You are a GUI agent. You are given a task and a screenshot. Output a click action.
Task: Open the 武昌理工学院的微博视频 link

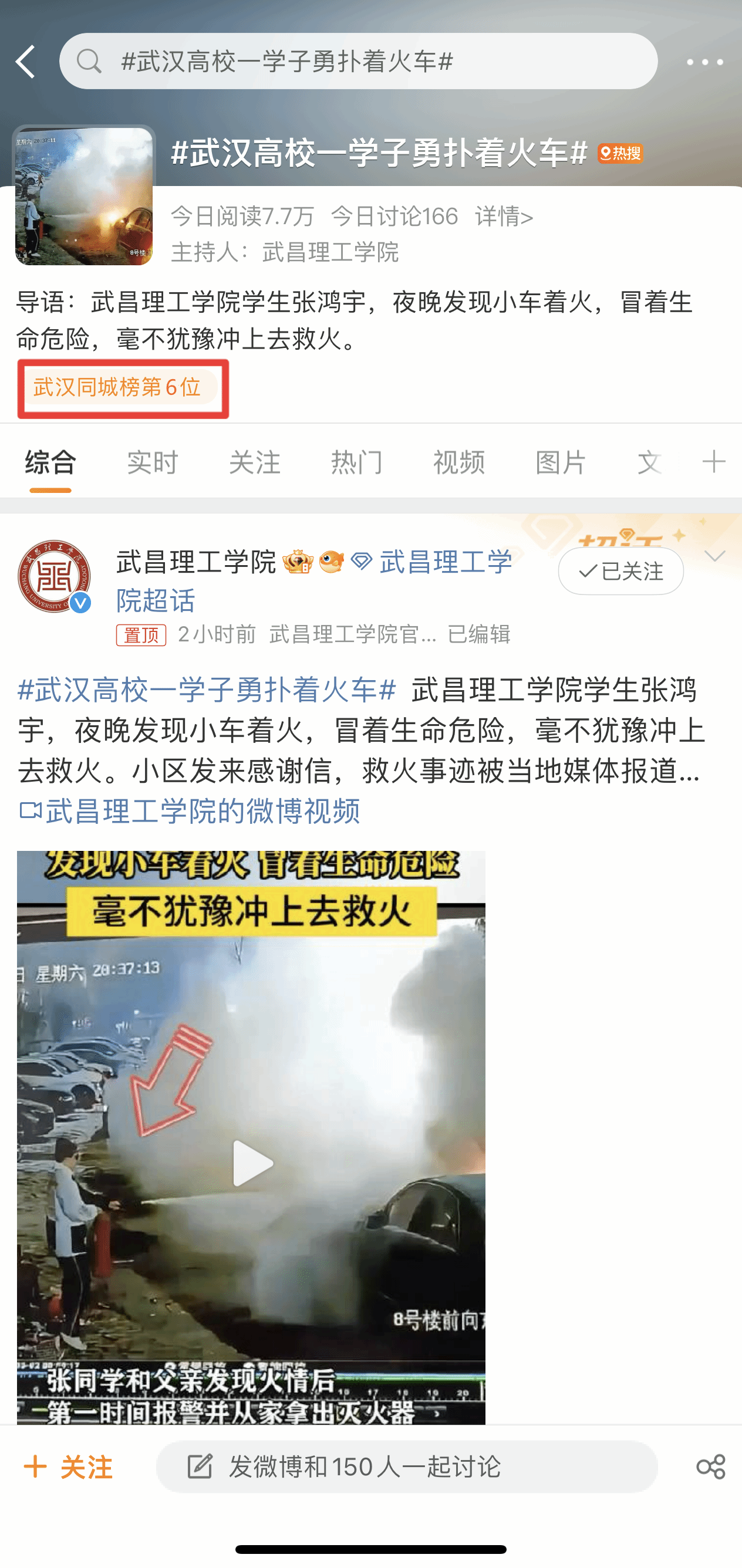pos(190,811)
